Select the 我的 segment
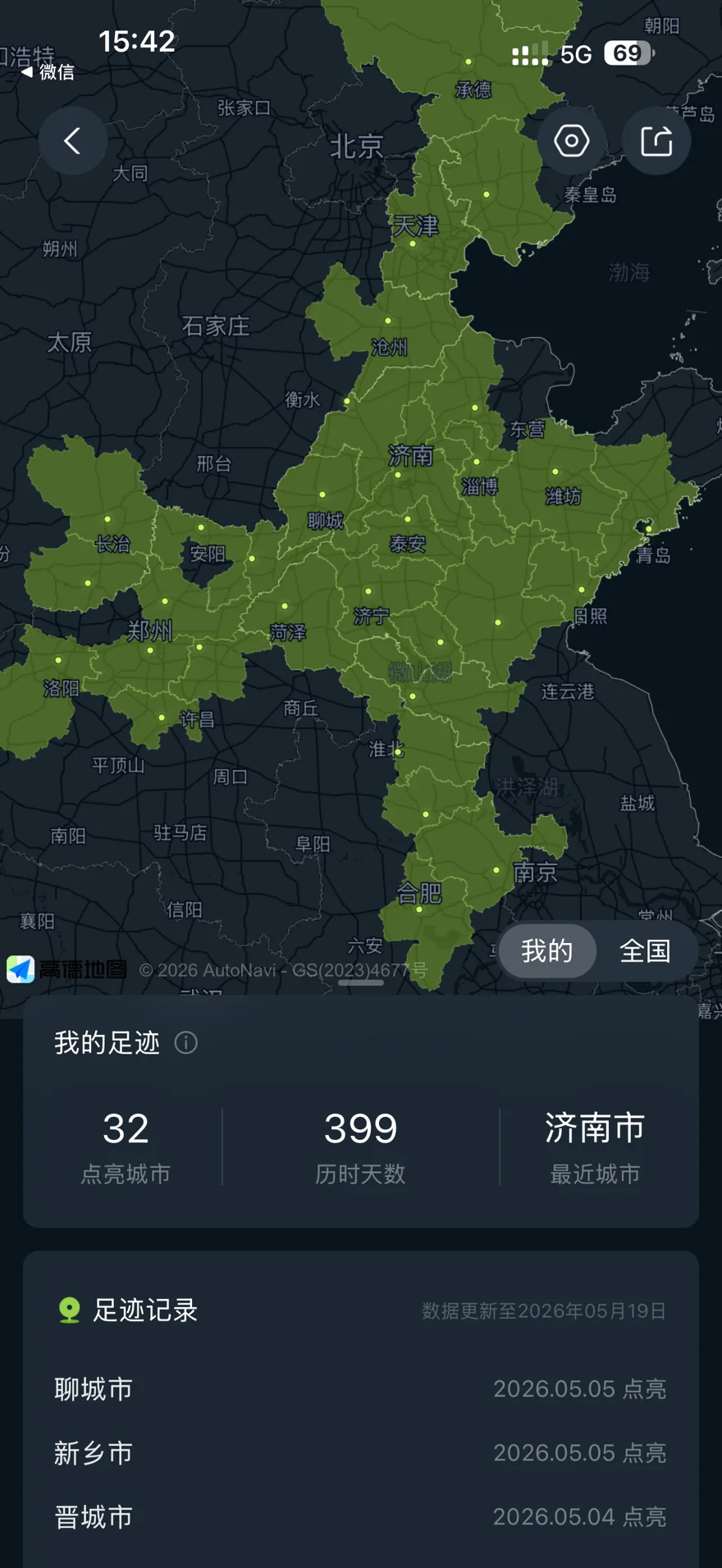722x1568 pixels. [547, 951]
